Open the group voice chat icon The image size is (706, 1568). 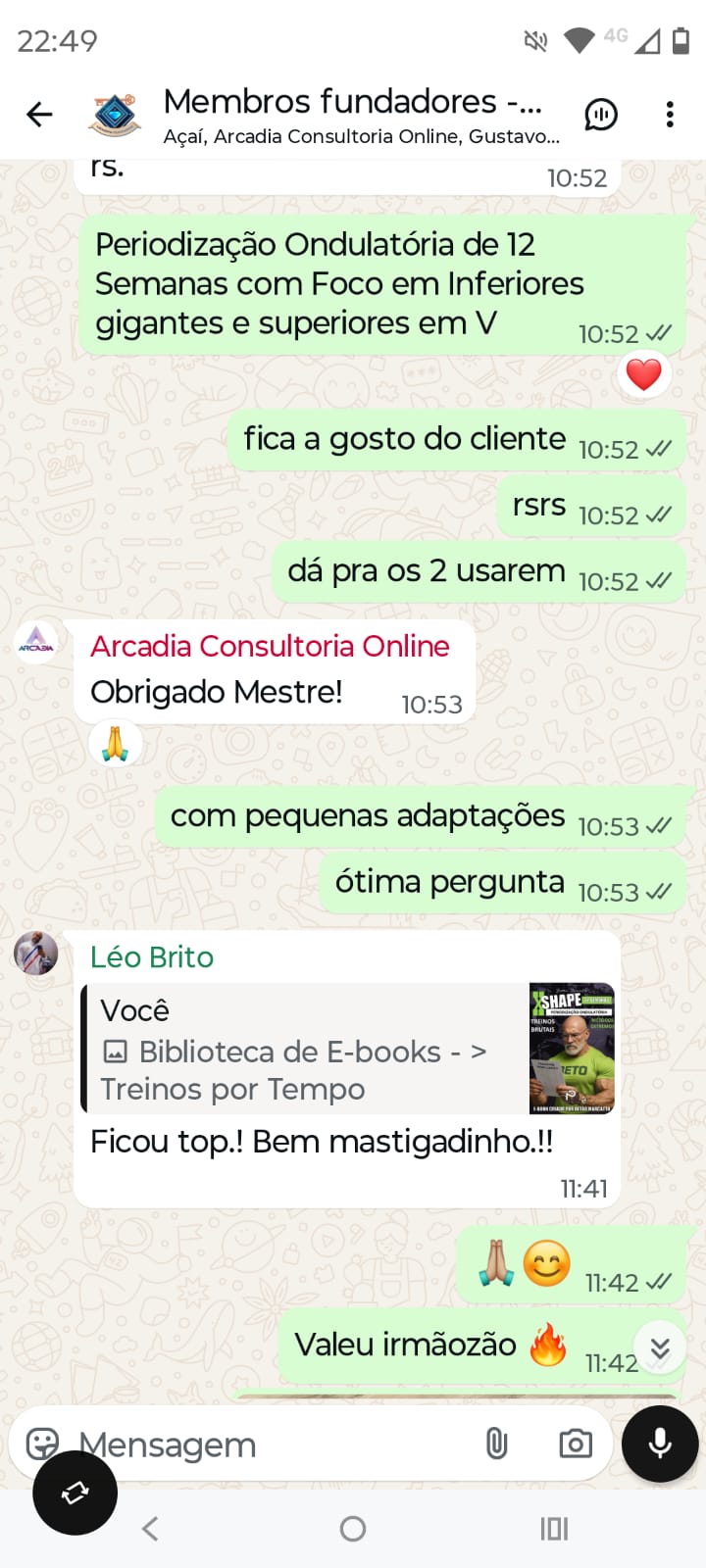click(x=601, y=115)
